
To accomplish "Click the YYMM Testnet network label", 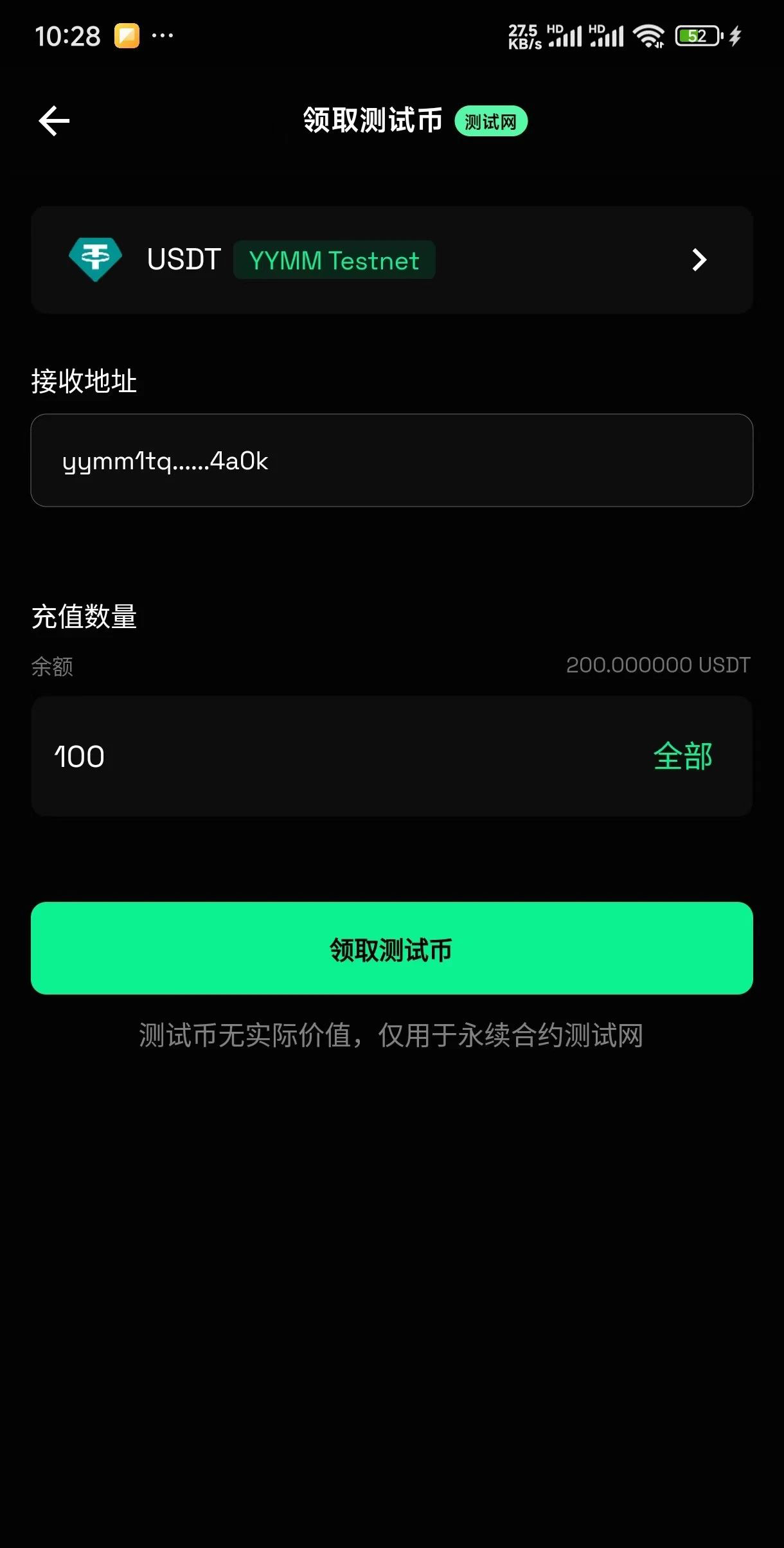I will (x=334, y=260).
